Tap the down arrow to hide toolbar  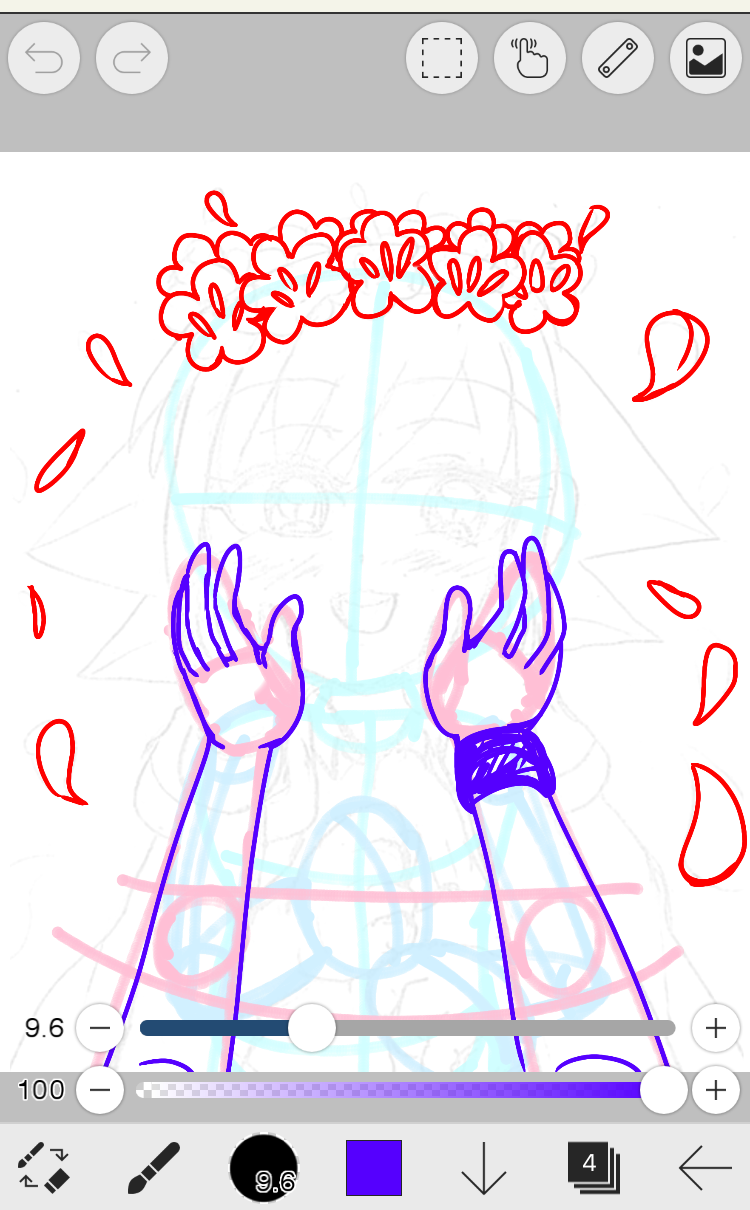[x=484, y=1167]
